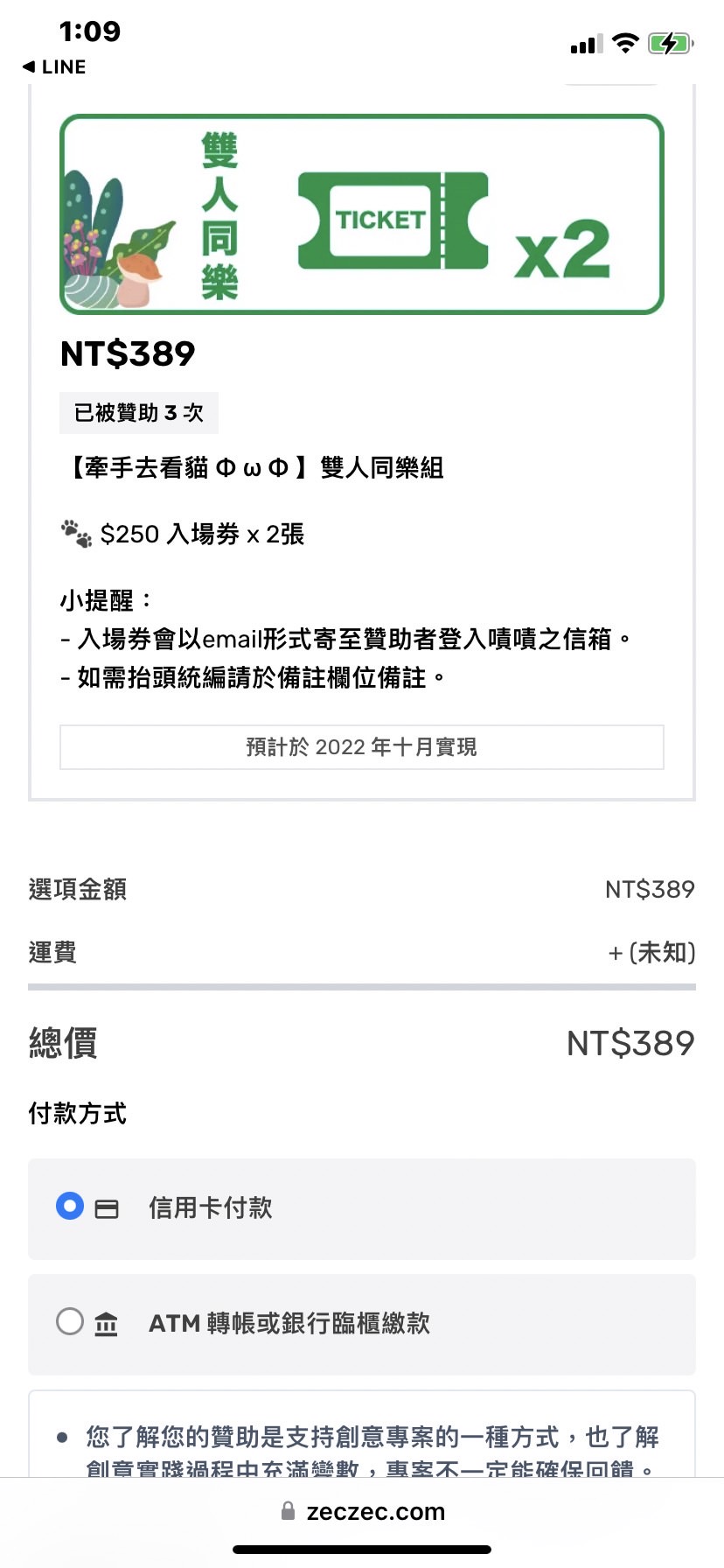This screenshot has width=724, height=1568.
Task: Tap the zeczec.com address bar
Action: (362, 1511)
